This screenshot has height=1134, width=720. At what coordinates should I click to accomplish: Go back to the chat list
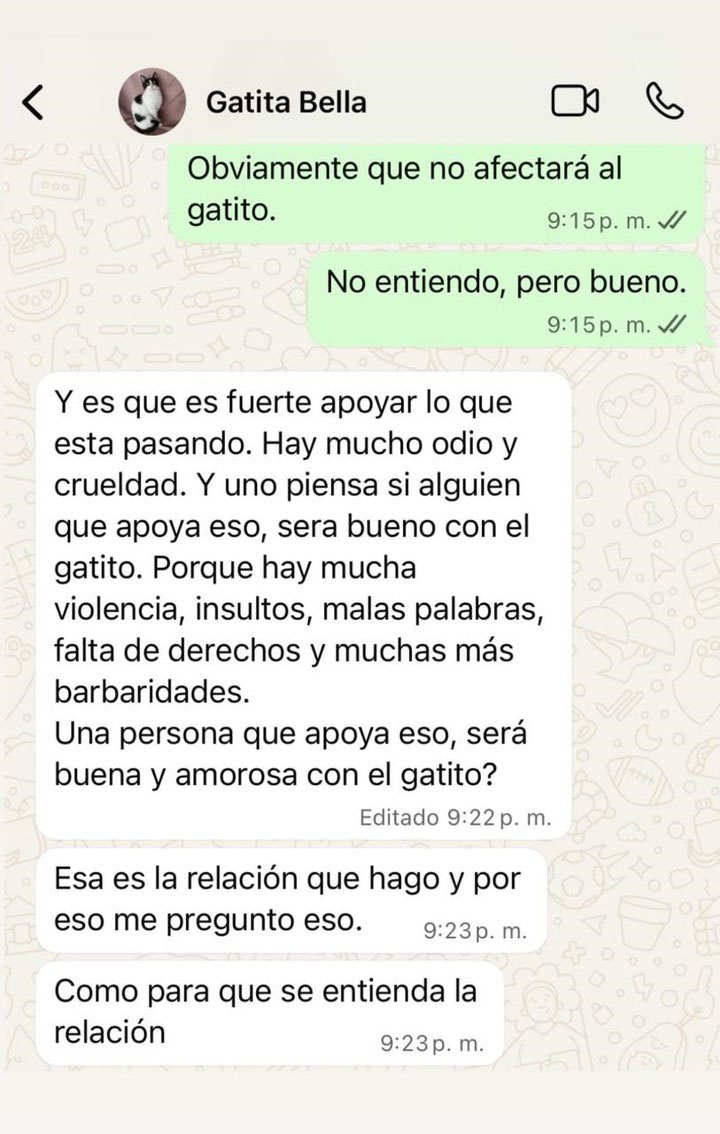coord(34,101)
